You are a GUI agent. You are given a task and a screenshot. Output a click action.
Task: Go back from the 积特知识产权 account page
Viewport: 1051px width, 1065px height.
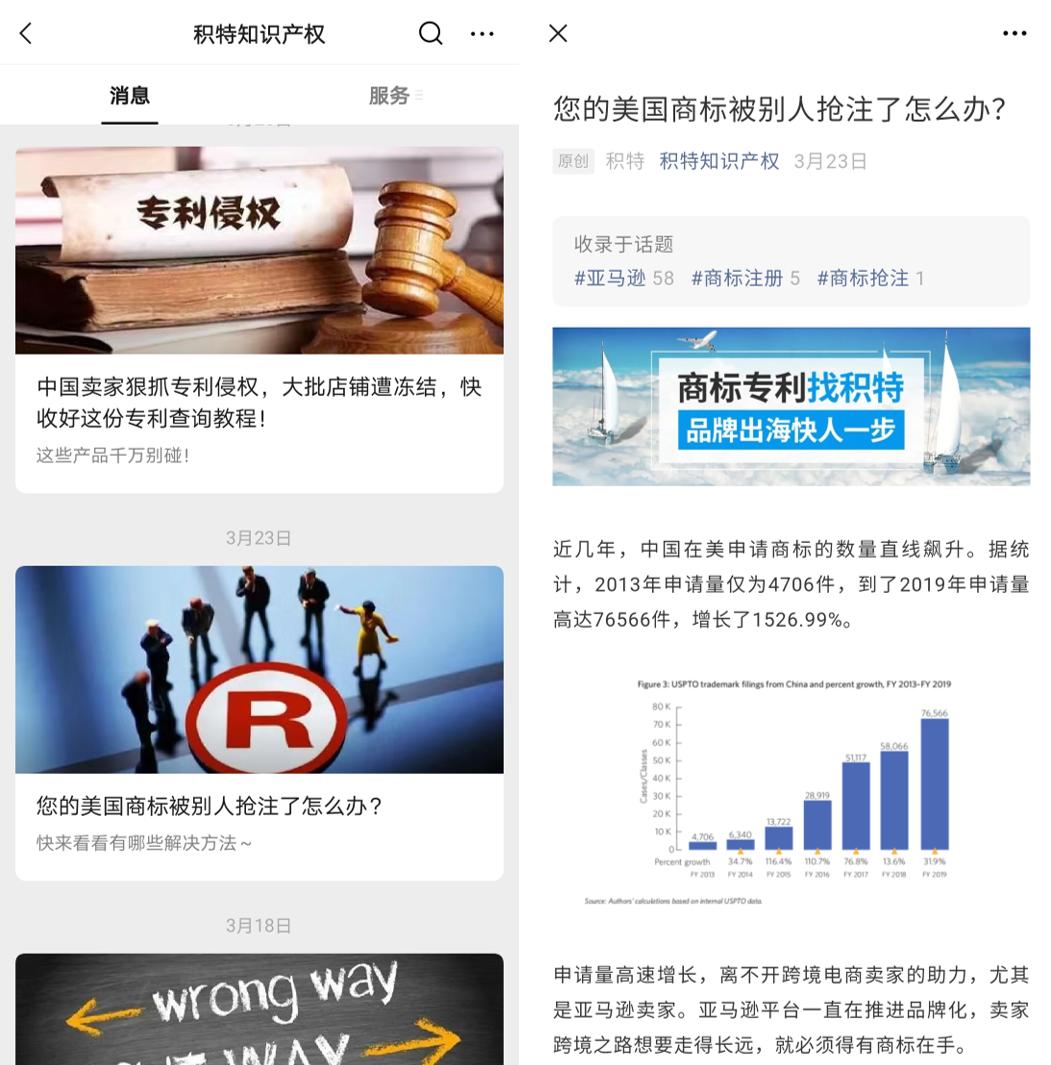(26, 33)
